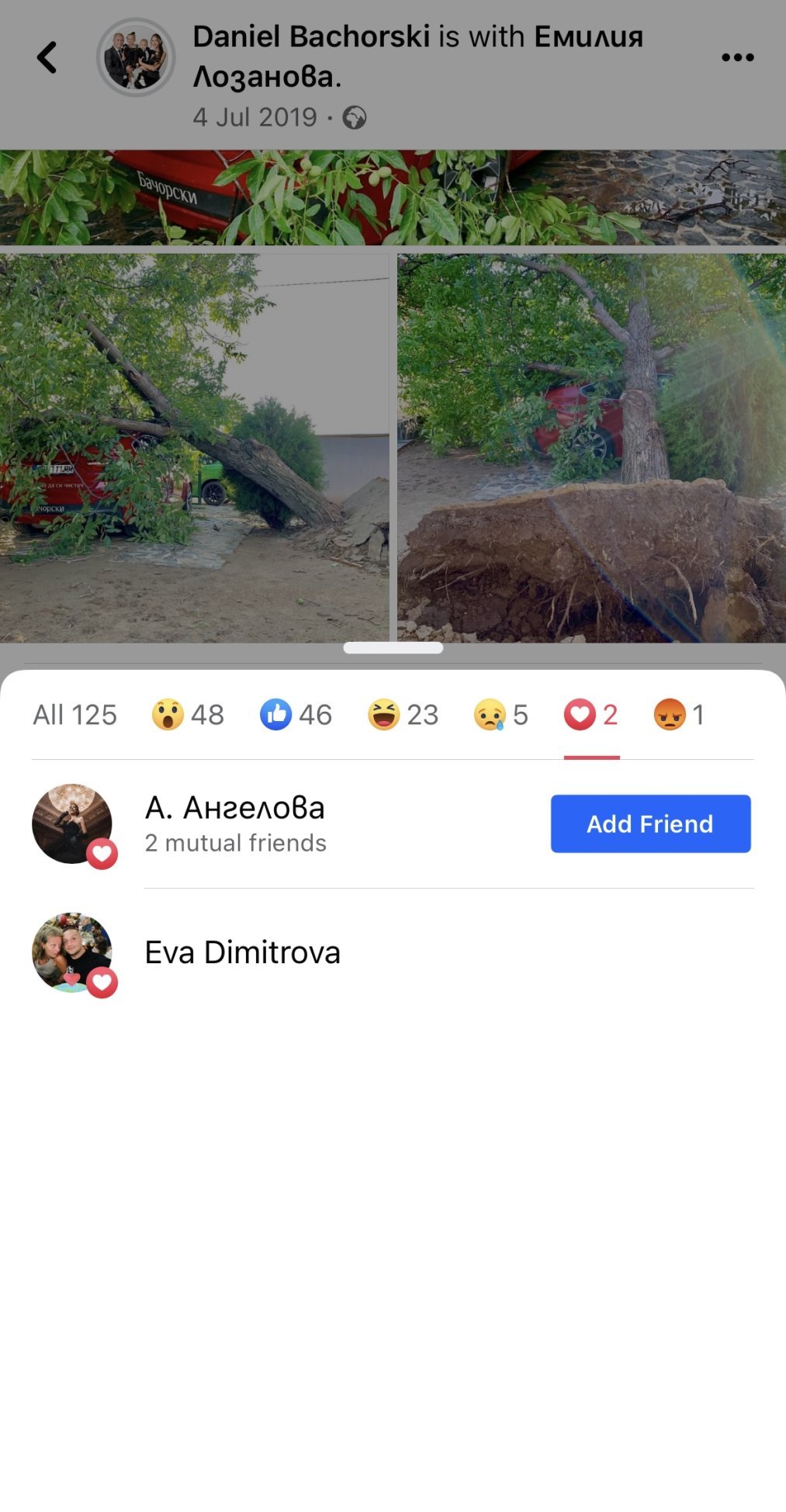Screen dimensions: 786x1512
Task: Go back with the arrow icon
Action: [47, 57]
